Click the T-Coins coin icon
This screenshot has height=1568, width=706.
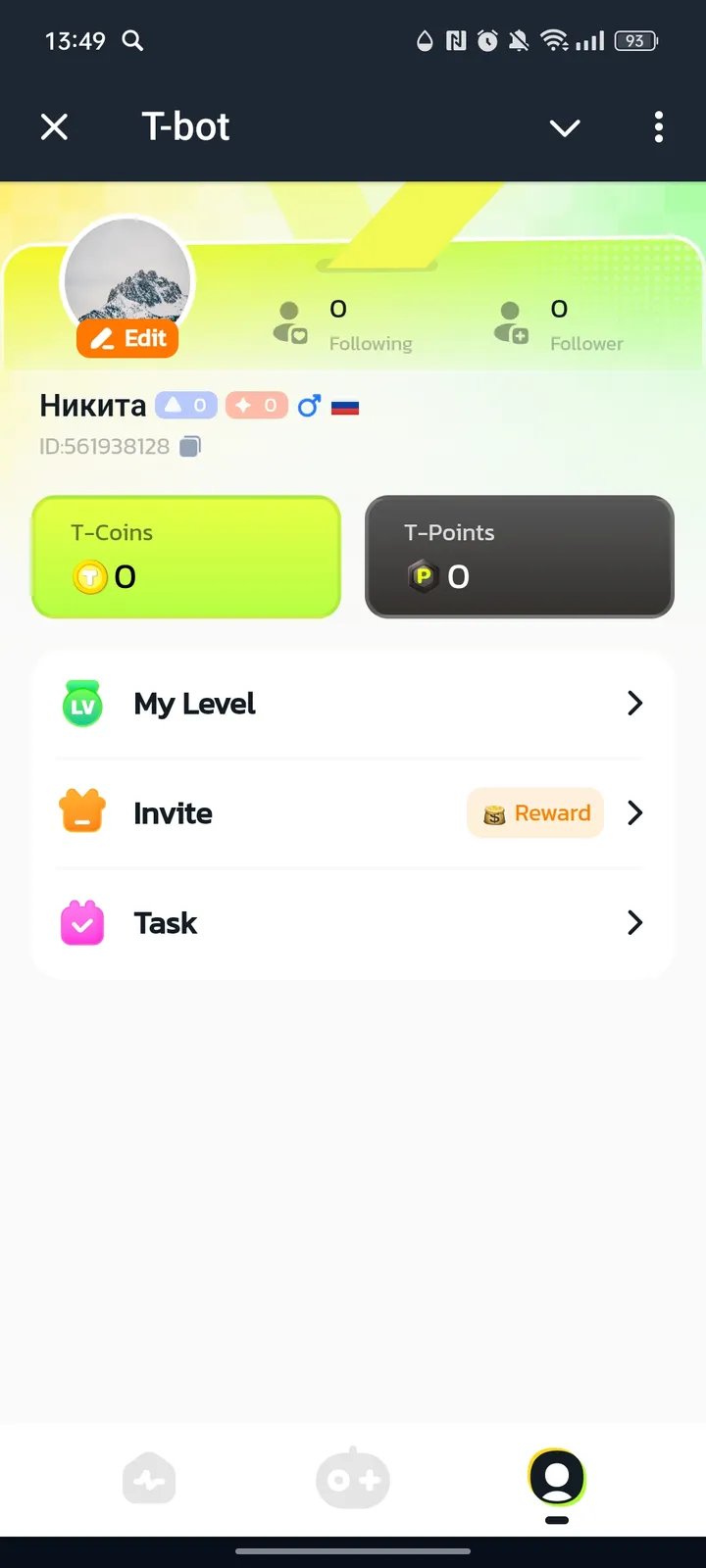[90, 577]
